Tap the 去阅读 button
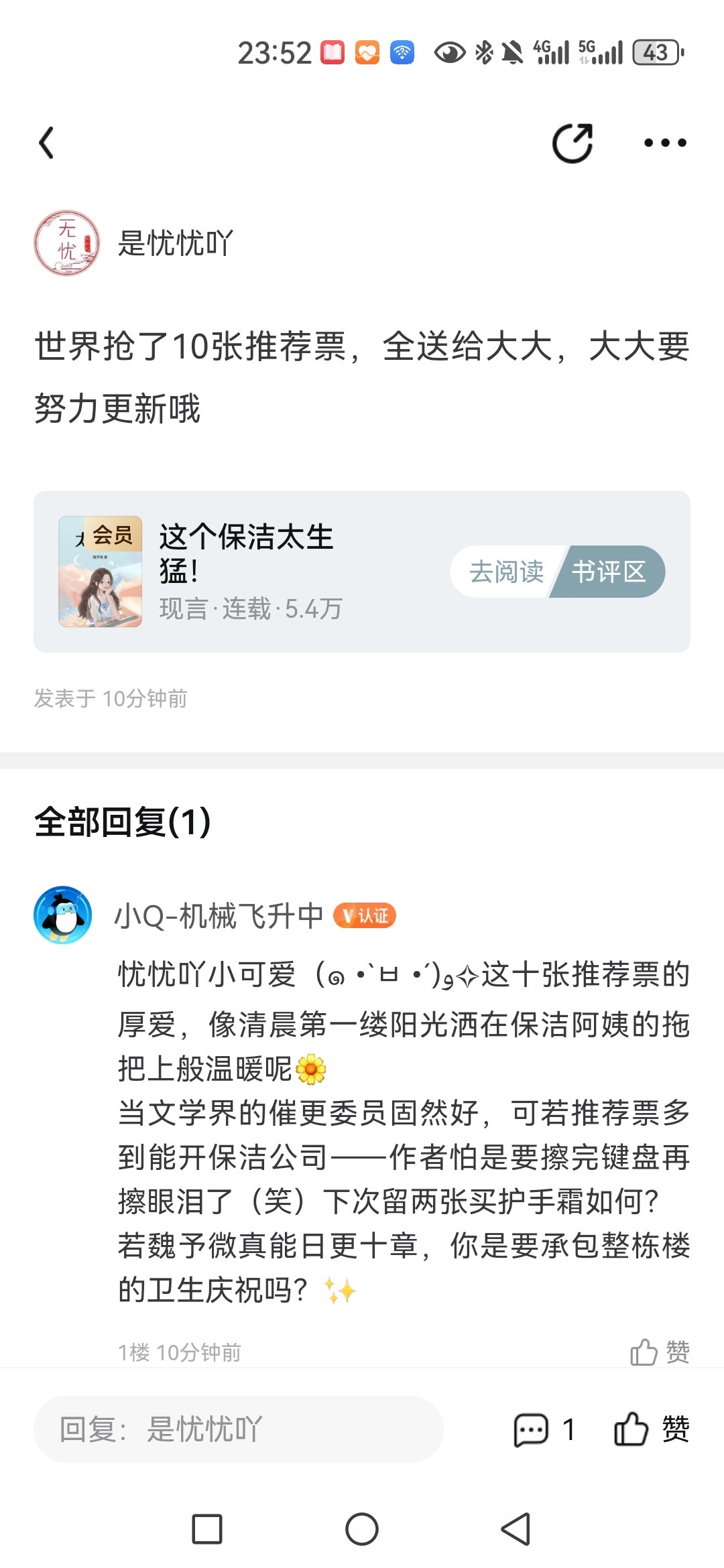The height and width of the screenshot is (1568, 724). tap(506, 572)
